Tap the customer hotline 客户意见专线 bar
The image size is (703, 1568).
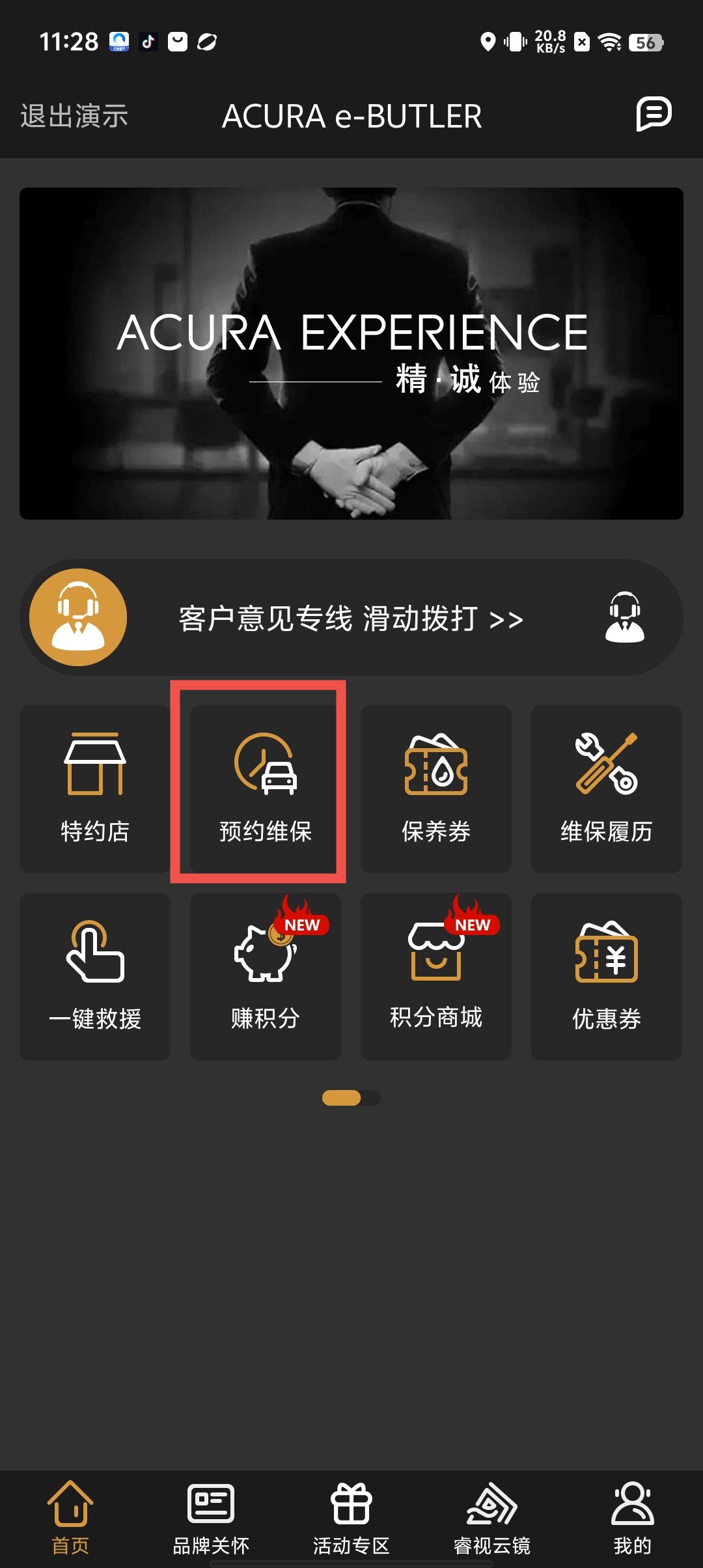351,618
